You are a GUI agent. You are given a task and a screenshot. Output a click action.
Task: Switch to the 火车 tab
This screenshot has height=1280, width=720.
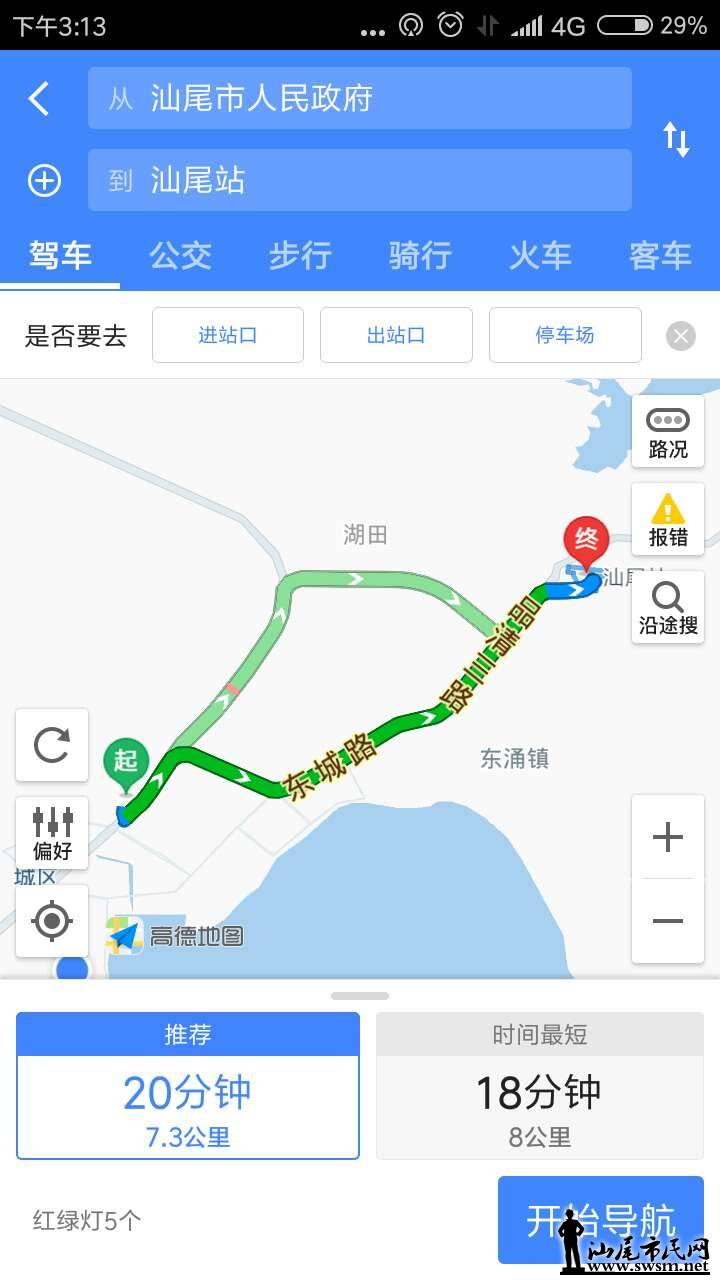click(540, 256)
